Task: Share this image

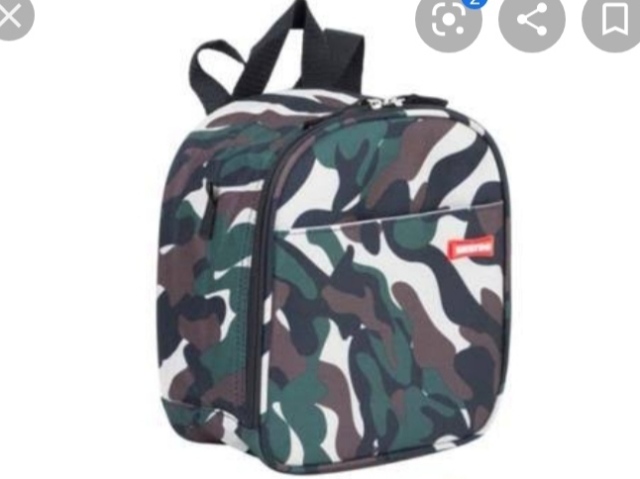Action: pos(531,18)
